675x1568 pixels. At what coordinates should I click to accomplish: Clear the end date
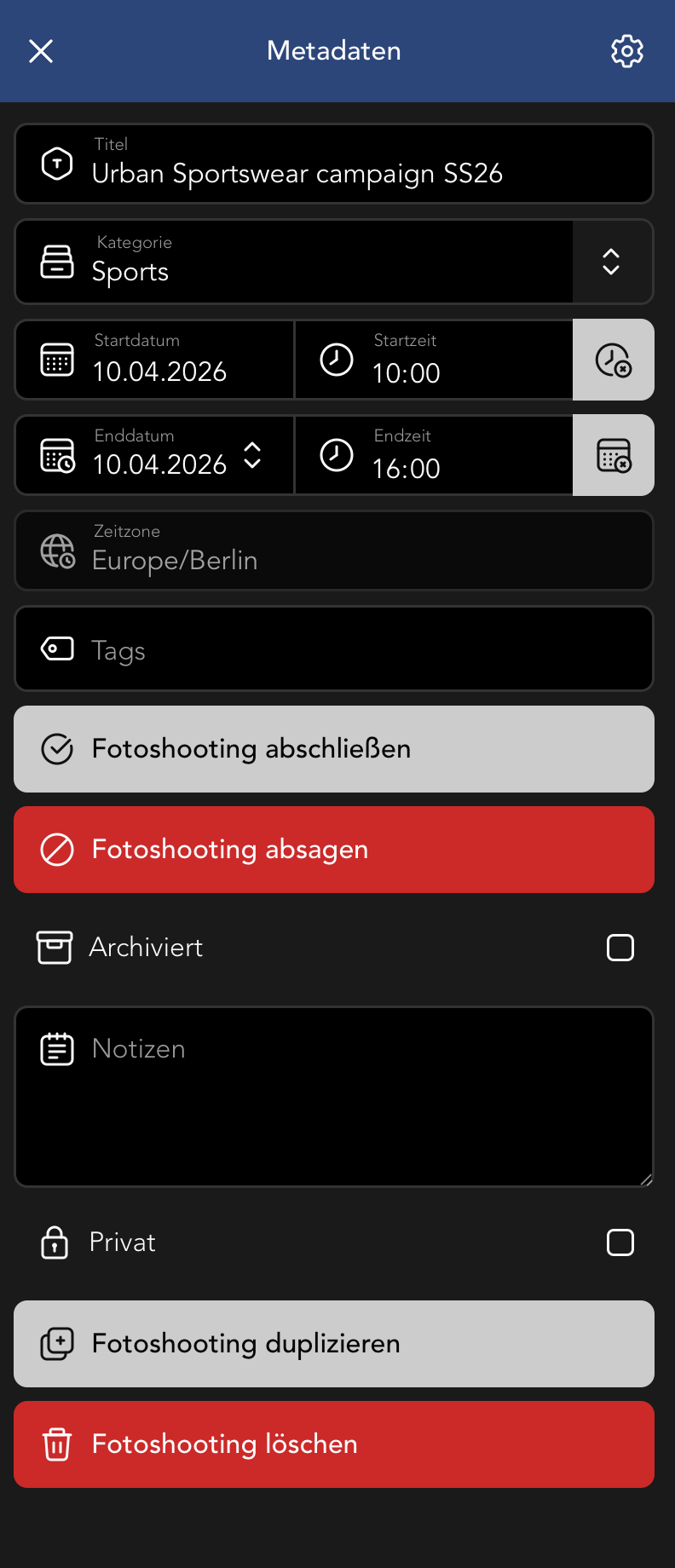[x=613, y=456]
